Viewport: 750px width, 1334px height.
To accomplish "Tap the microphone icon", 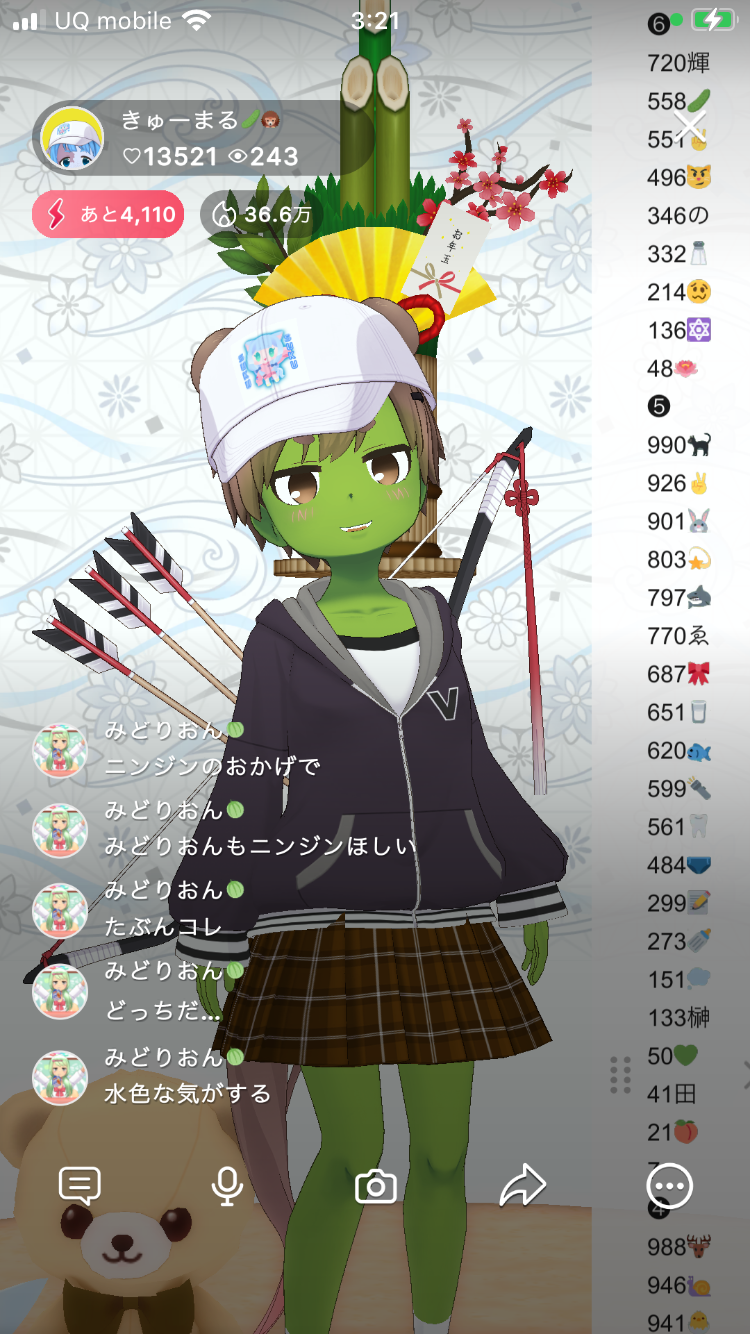I will click(227, 1186).
